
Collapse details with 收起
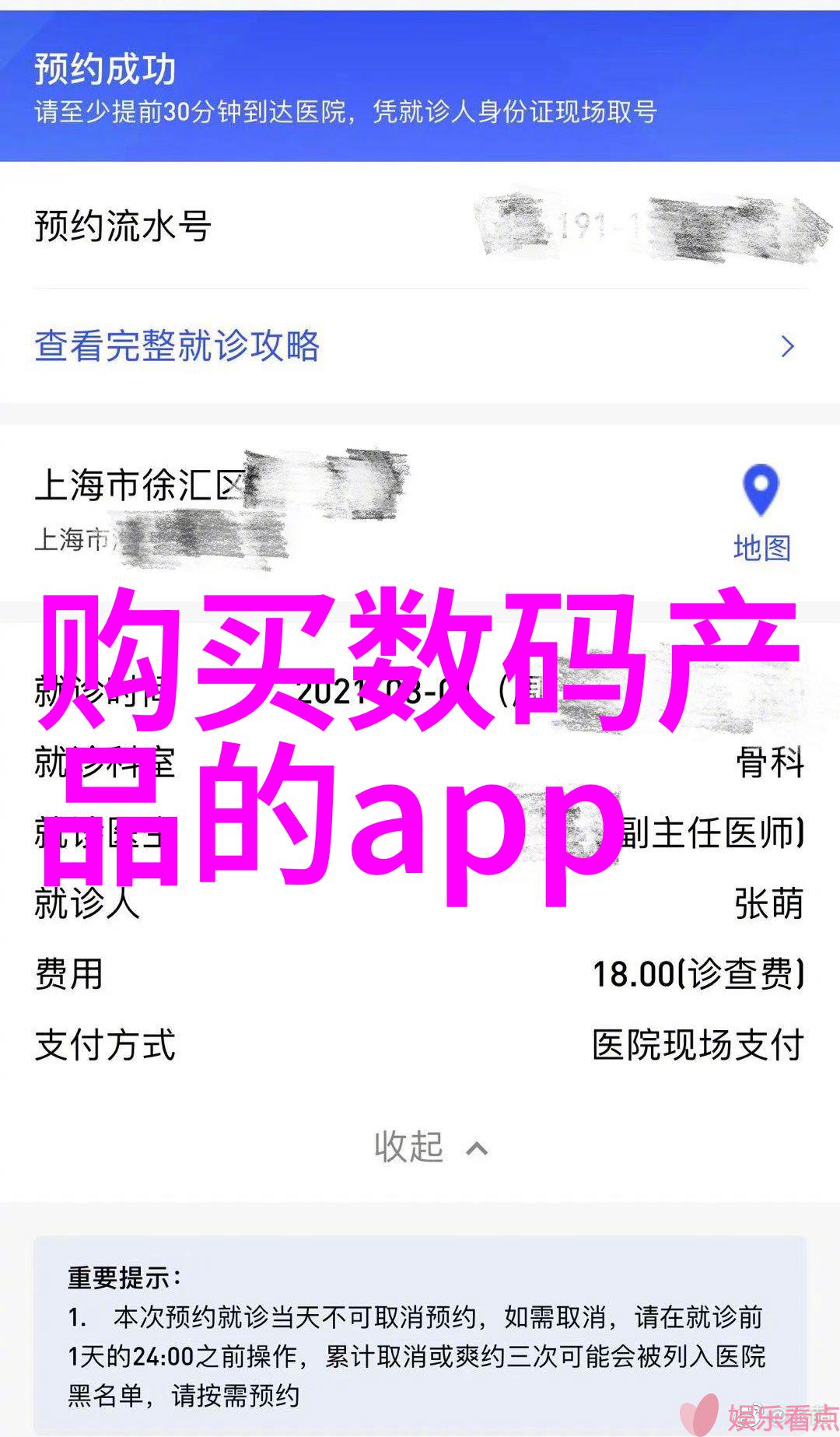(x=429, y=1147)
